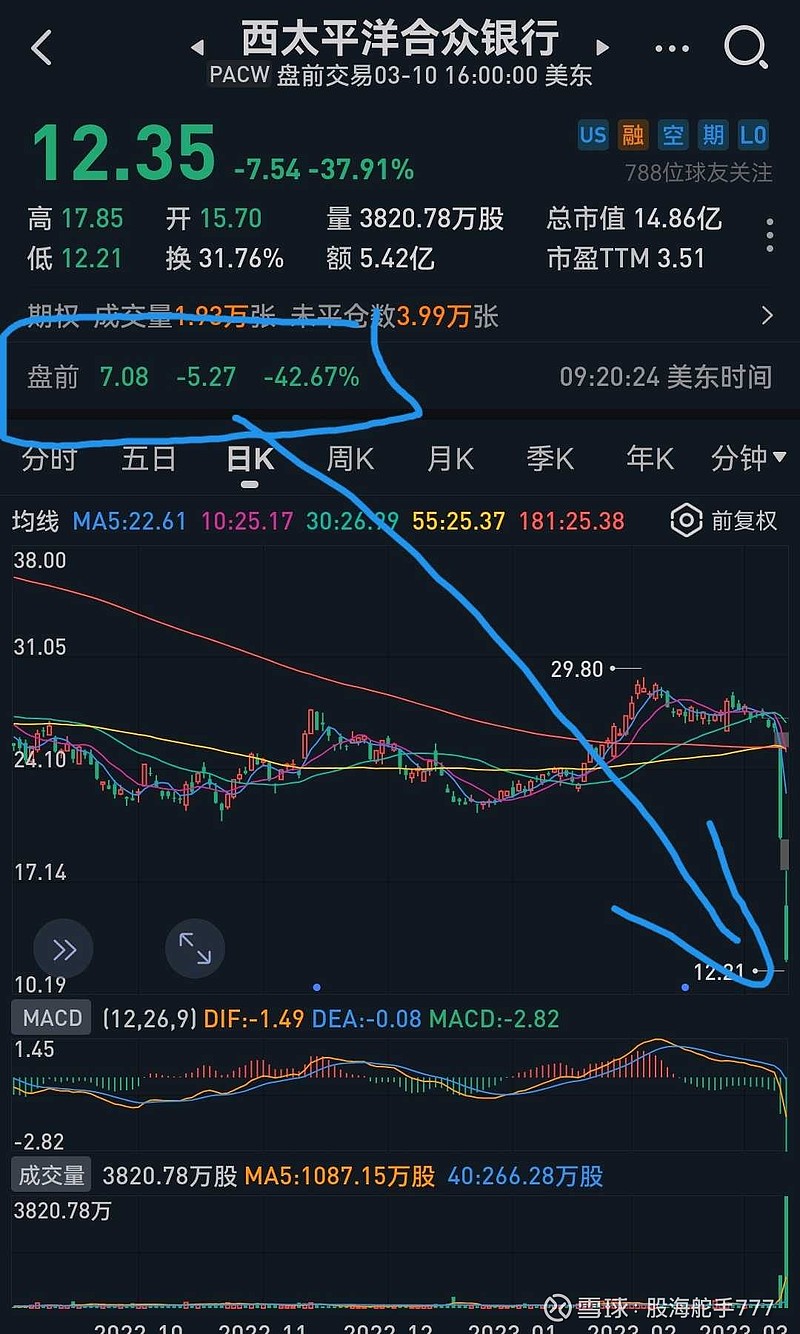Open the 分钟 interval dropdown

point(748,459)
